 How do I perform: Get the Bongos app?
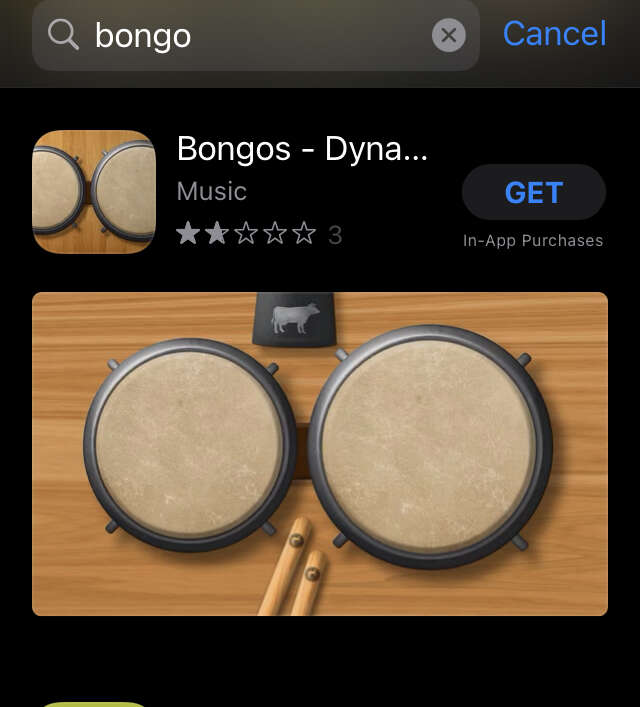coord(533,192)
